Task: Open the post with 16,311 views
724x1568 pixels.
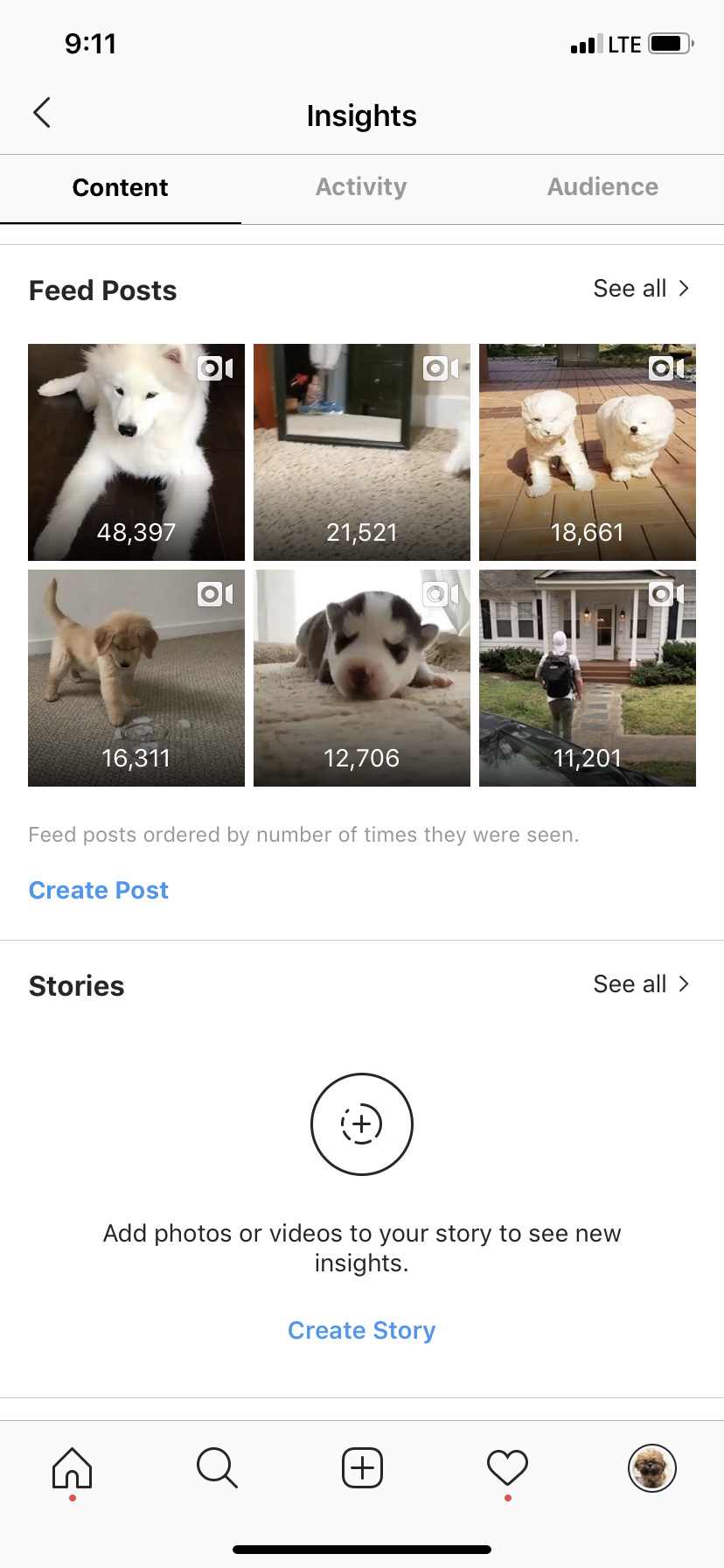Action: coord(136,678)
